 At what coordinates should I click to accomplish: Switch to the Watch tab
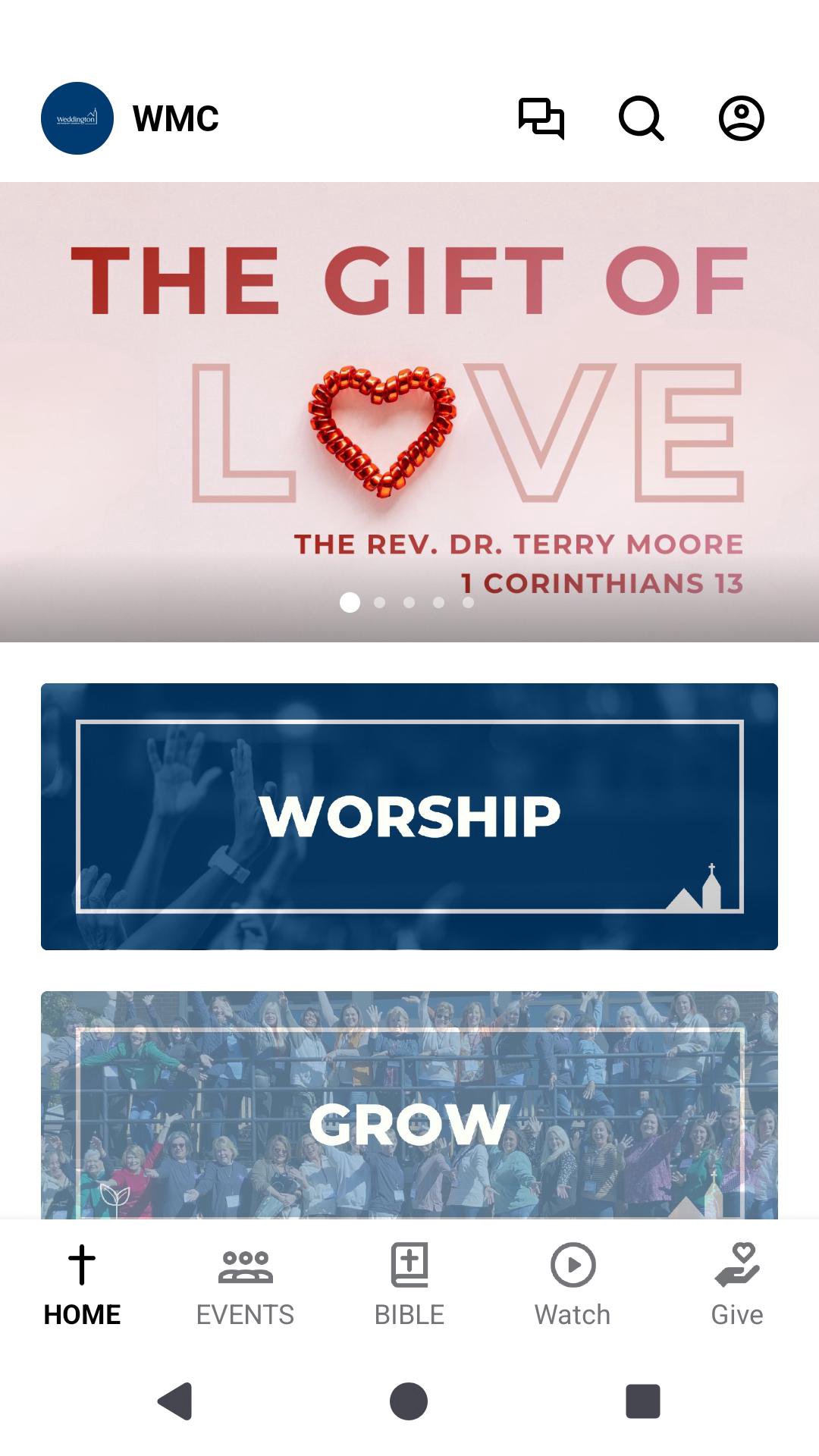tap(573, 1283)
